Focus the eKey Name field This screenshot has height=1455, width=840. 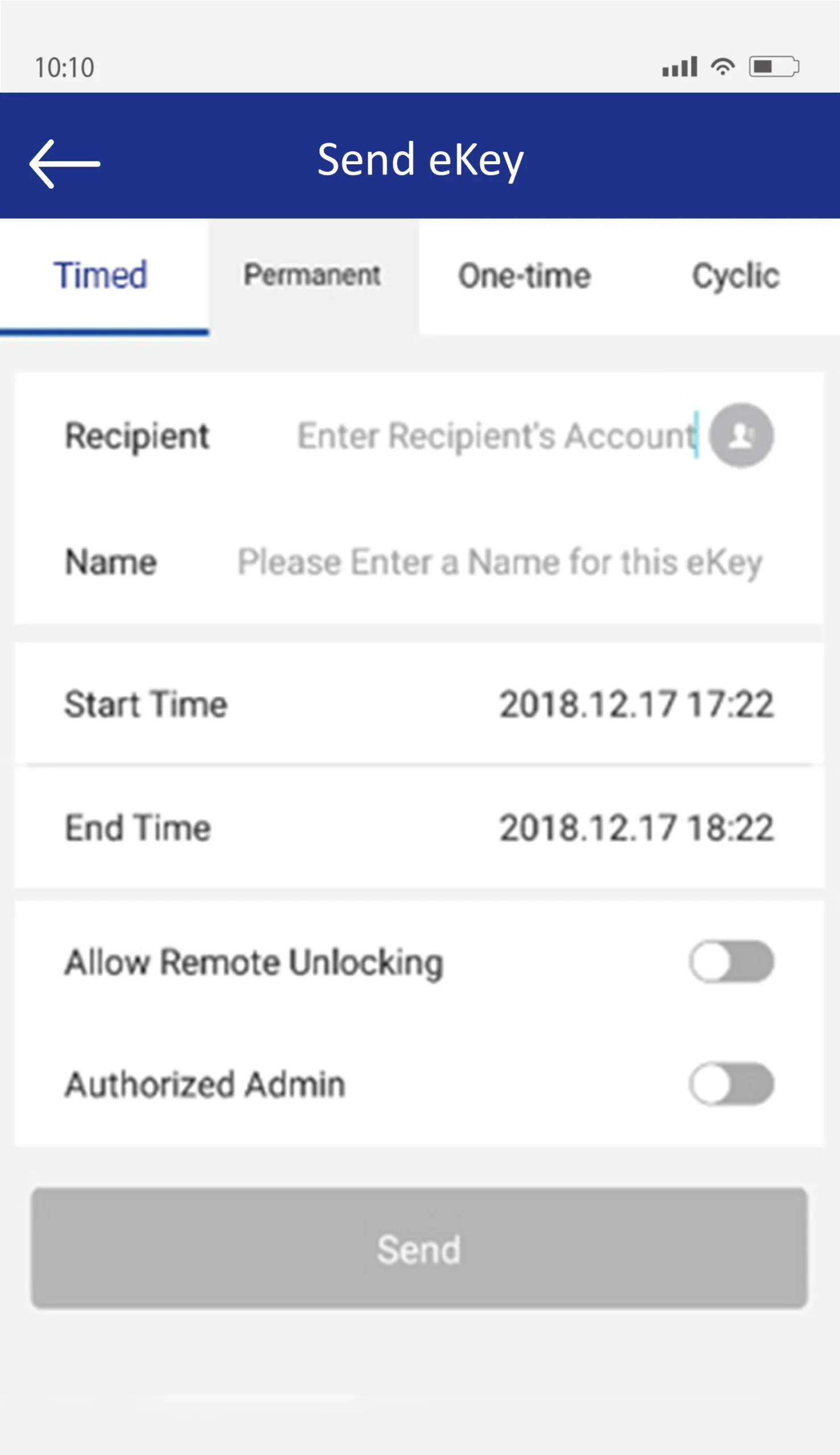[500, 562]
